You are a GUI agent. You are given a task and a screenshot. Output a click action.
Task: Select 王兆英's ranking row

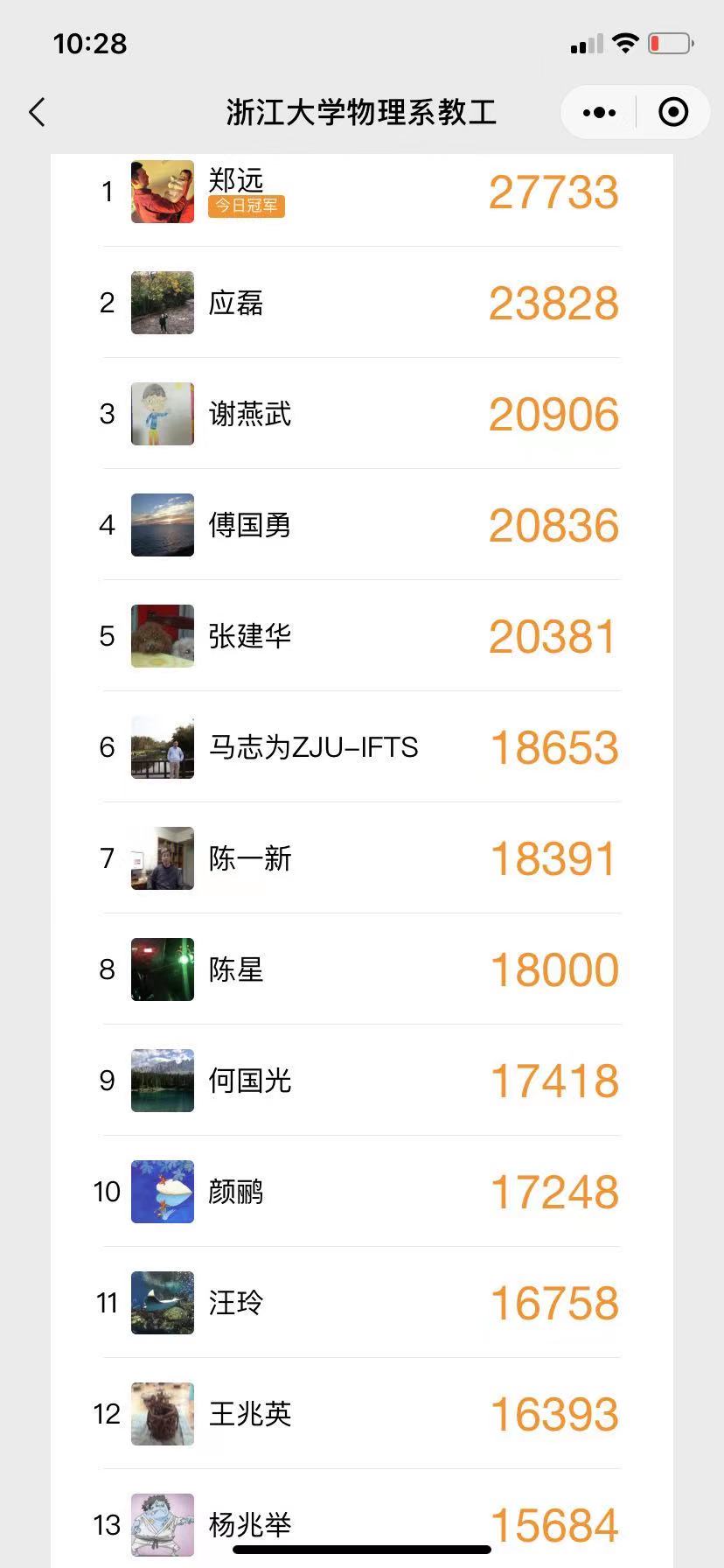[x=361, y=1414]
